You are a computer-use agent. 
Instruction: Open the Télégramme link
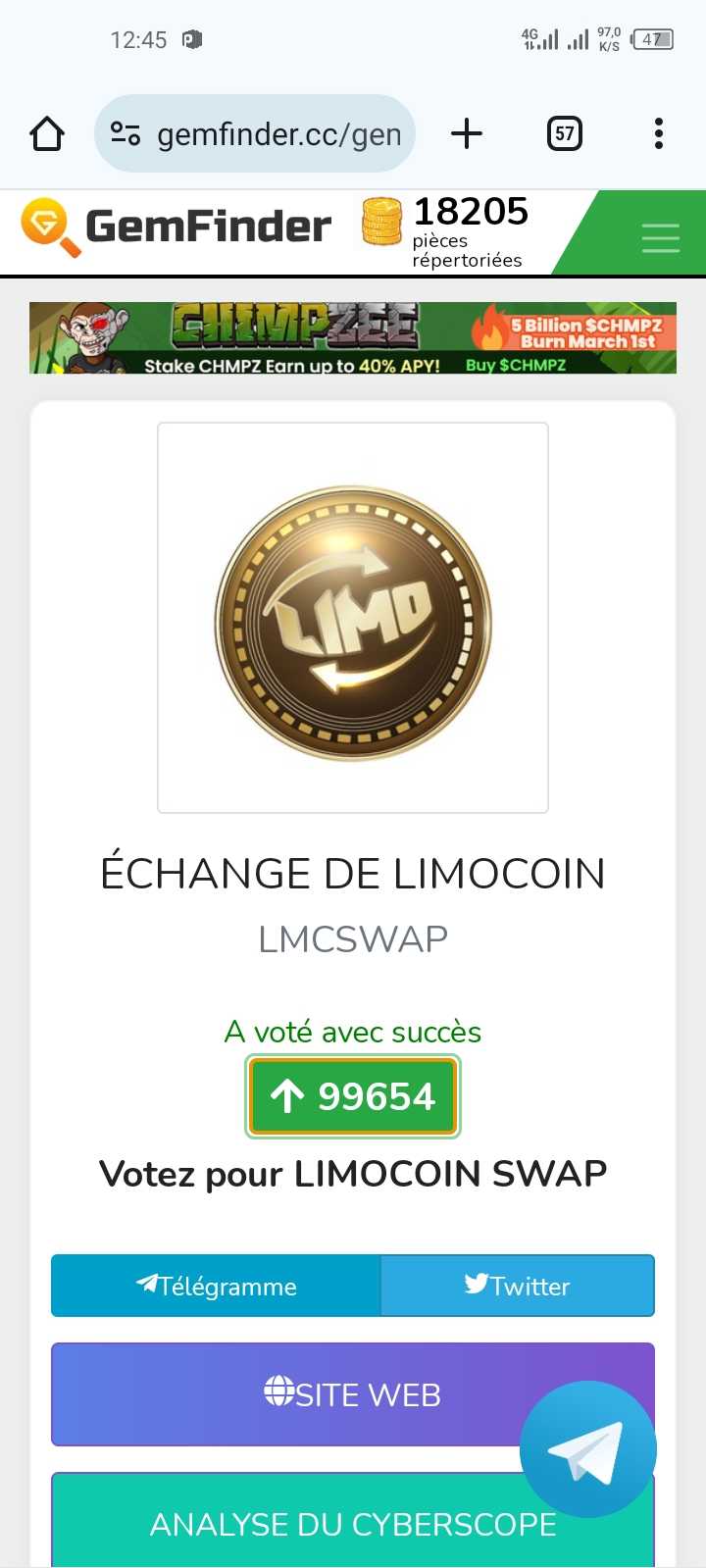(216, 1286)
